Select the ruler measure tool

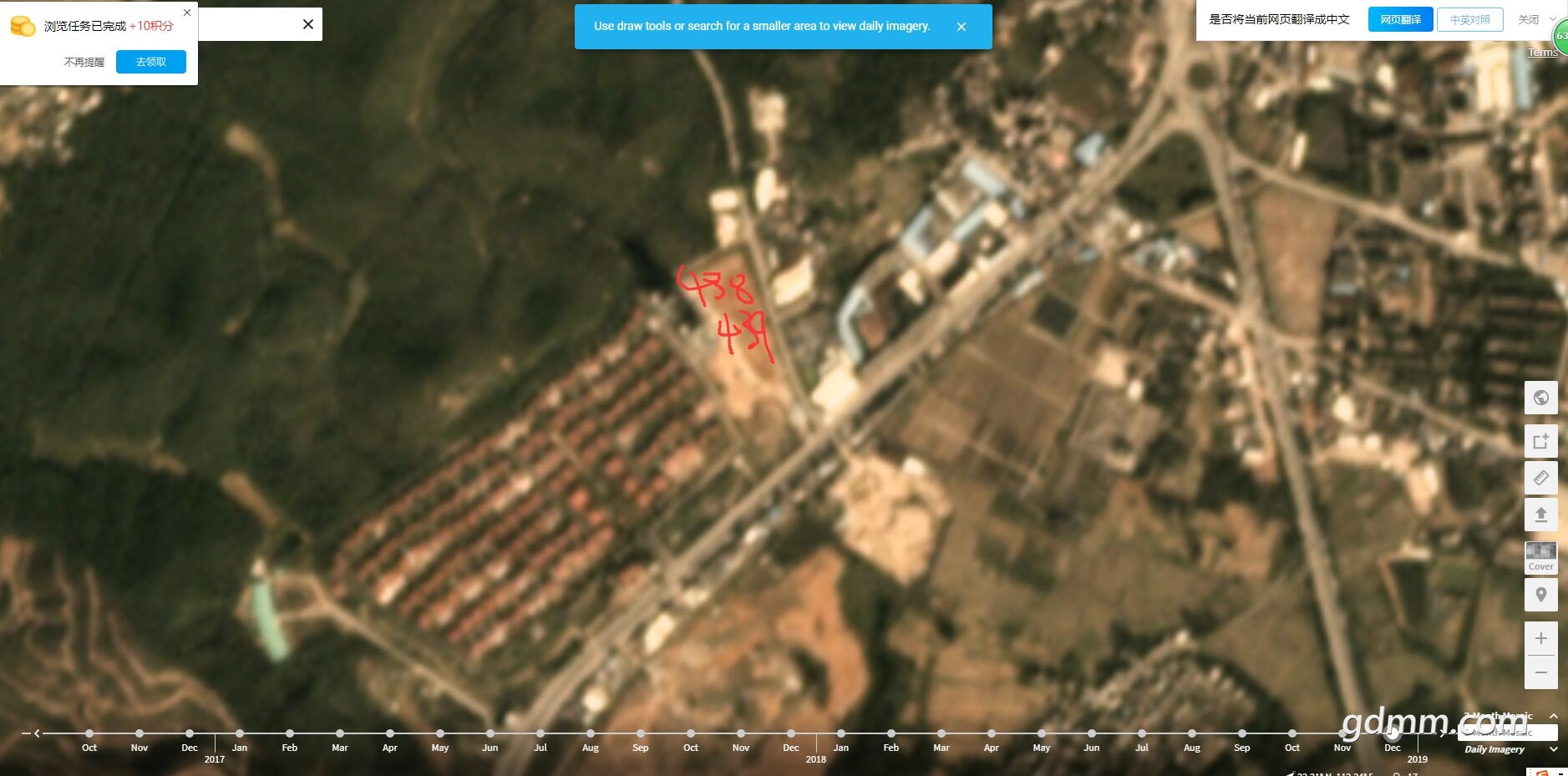pos(1540,479)
